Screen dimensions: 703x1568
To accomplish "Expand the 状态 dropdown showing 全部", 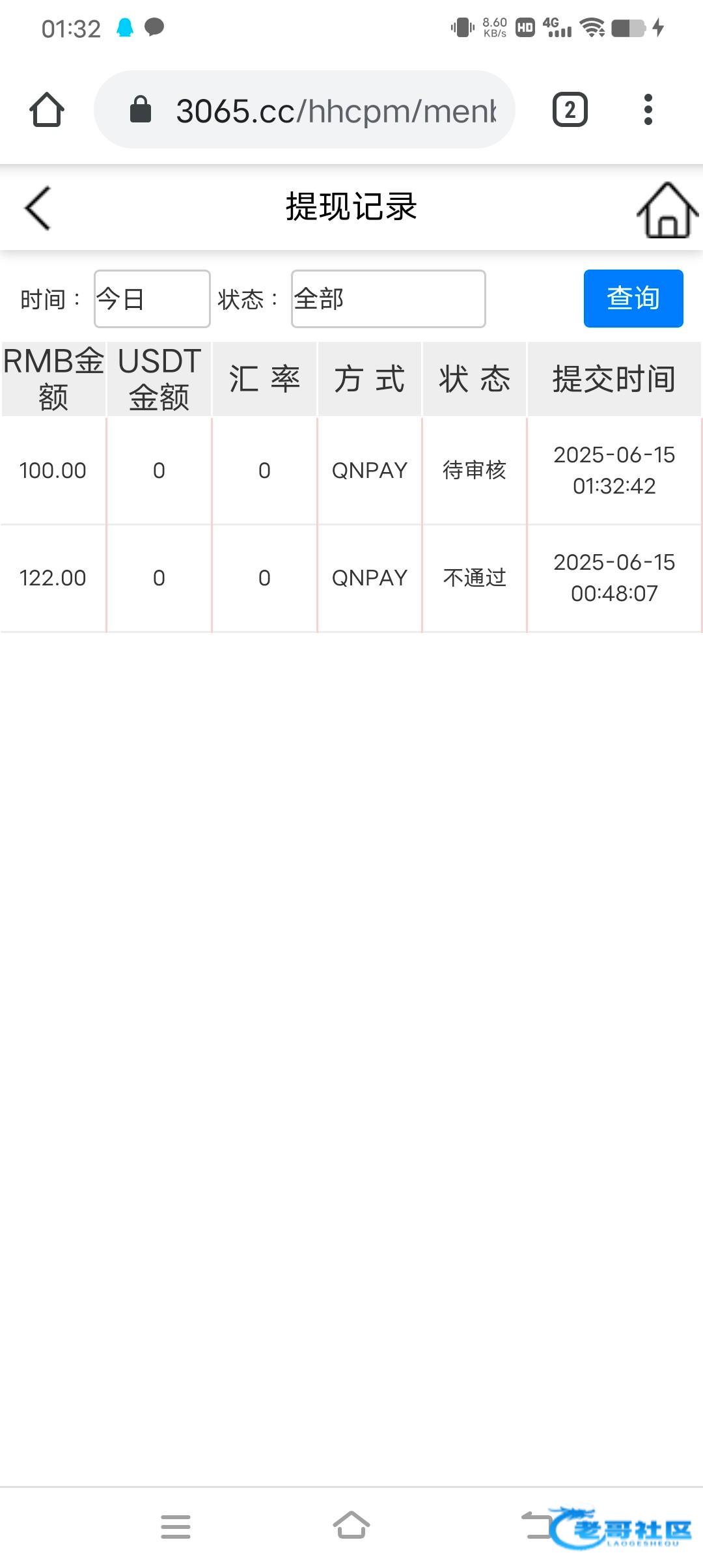I will [388, 299].
